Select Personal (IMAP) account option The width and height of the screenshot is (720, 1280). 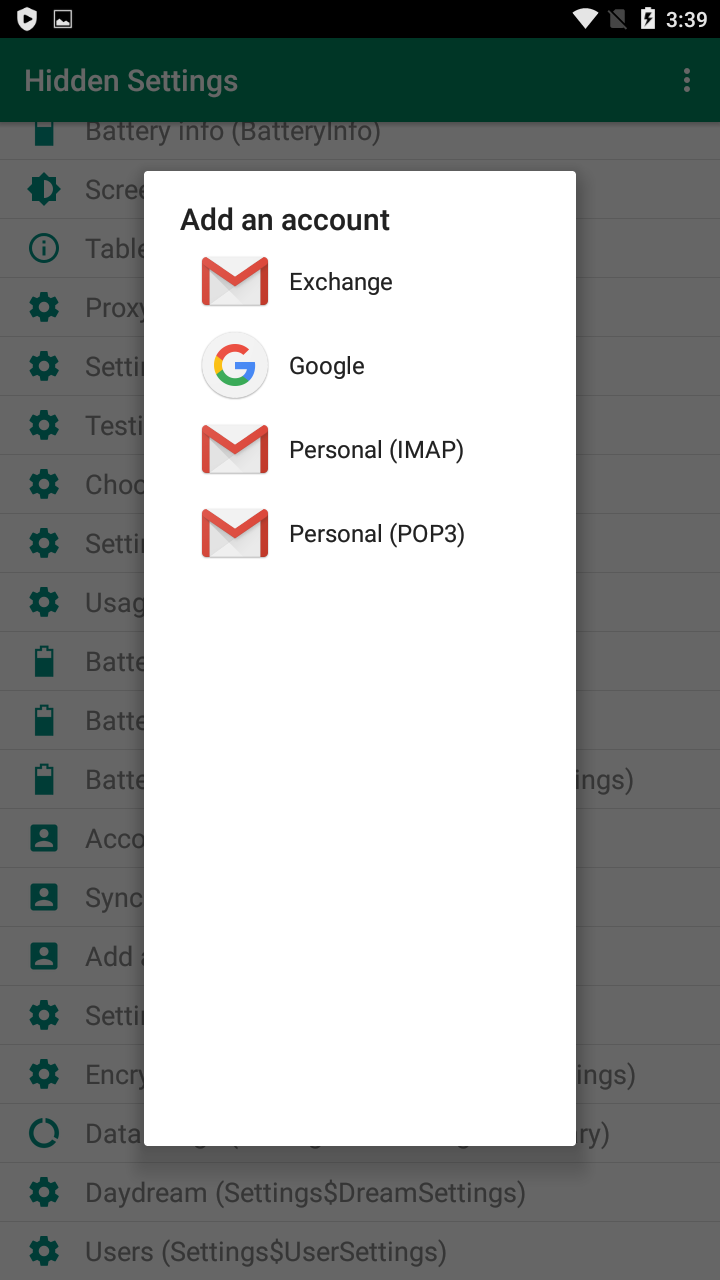pos(376,449)
